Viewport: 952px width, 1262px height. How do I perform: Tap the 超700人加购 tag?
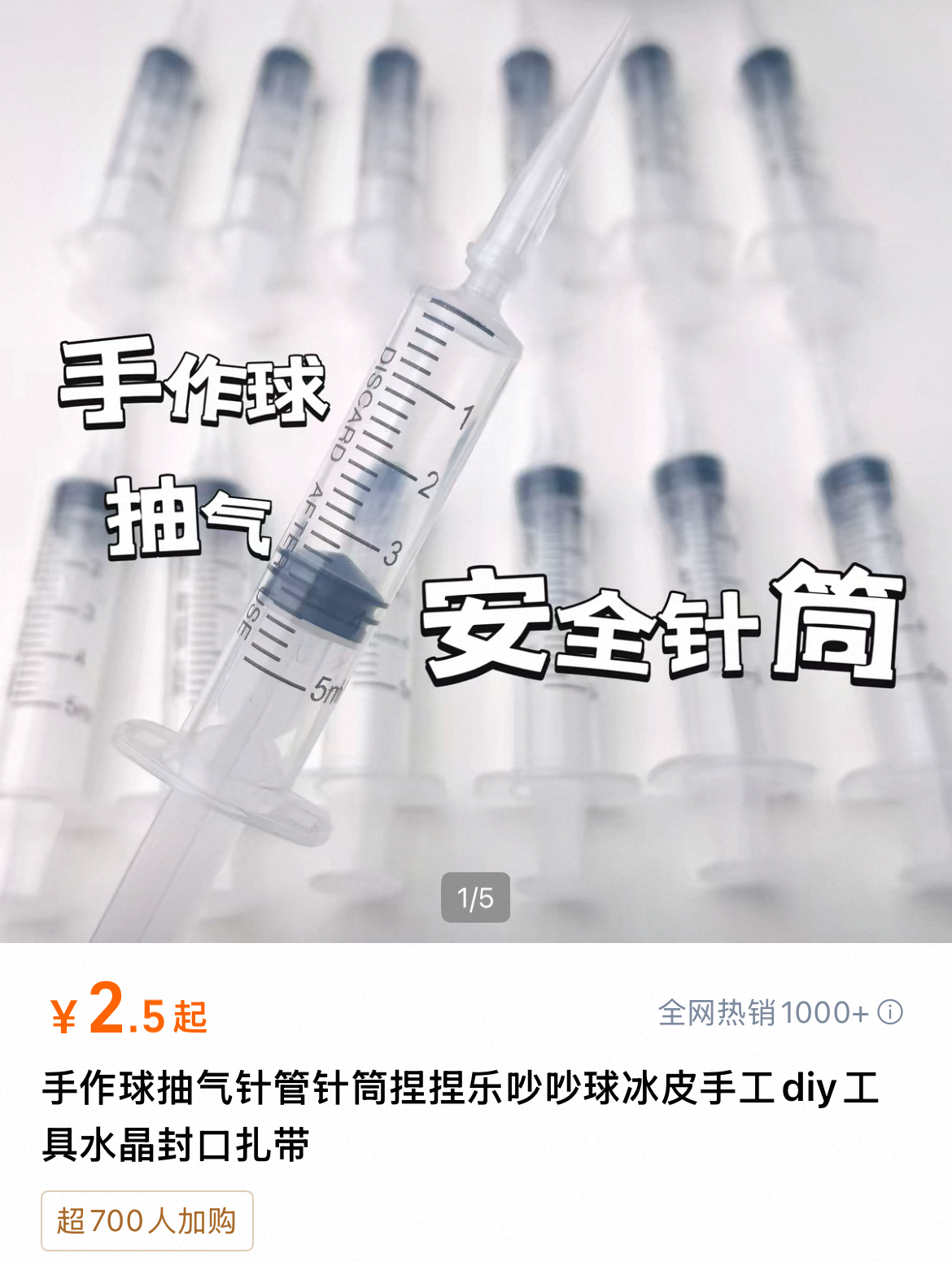tap(147, 1221)
